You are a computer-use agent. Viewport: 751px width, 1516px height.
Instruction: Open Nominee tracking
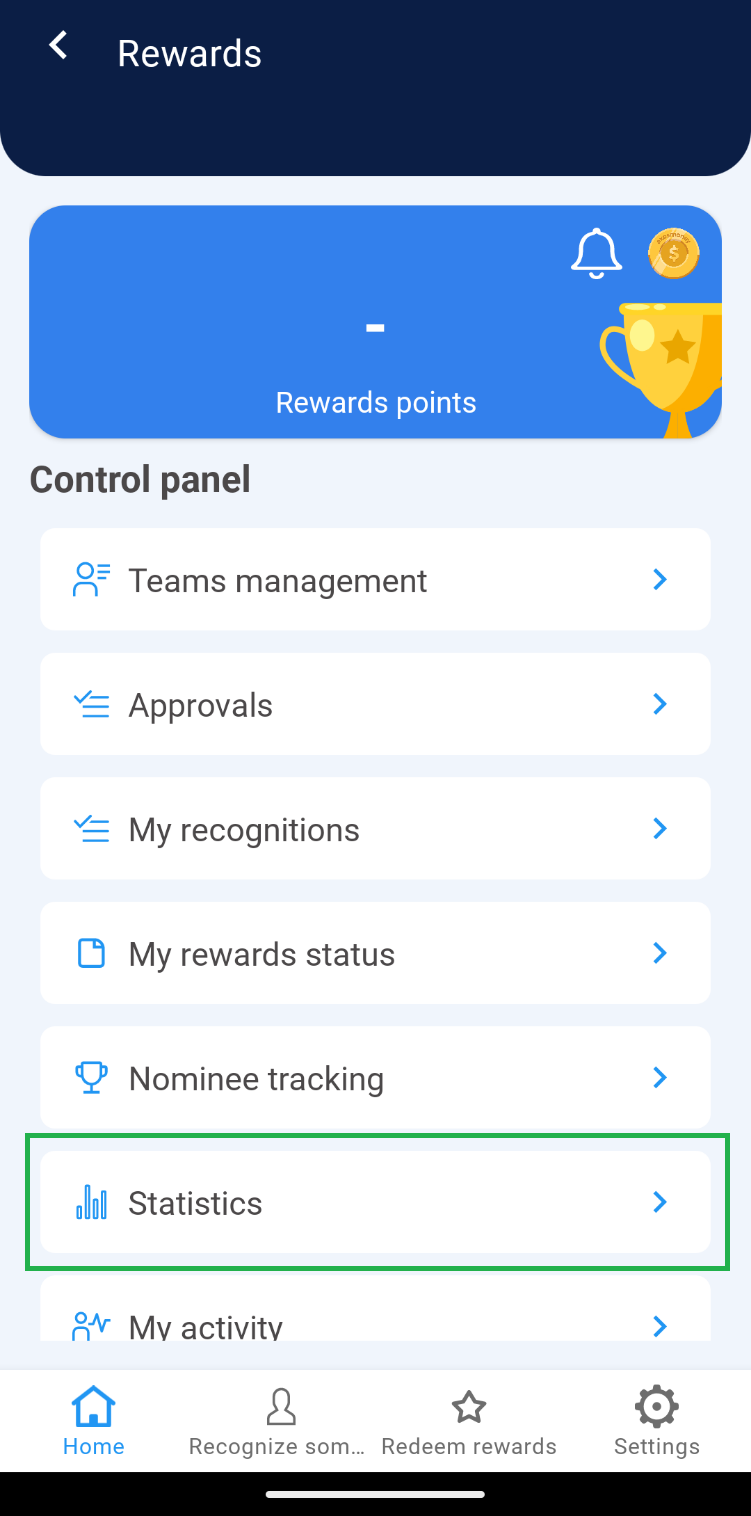(x=375, y=1078)
